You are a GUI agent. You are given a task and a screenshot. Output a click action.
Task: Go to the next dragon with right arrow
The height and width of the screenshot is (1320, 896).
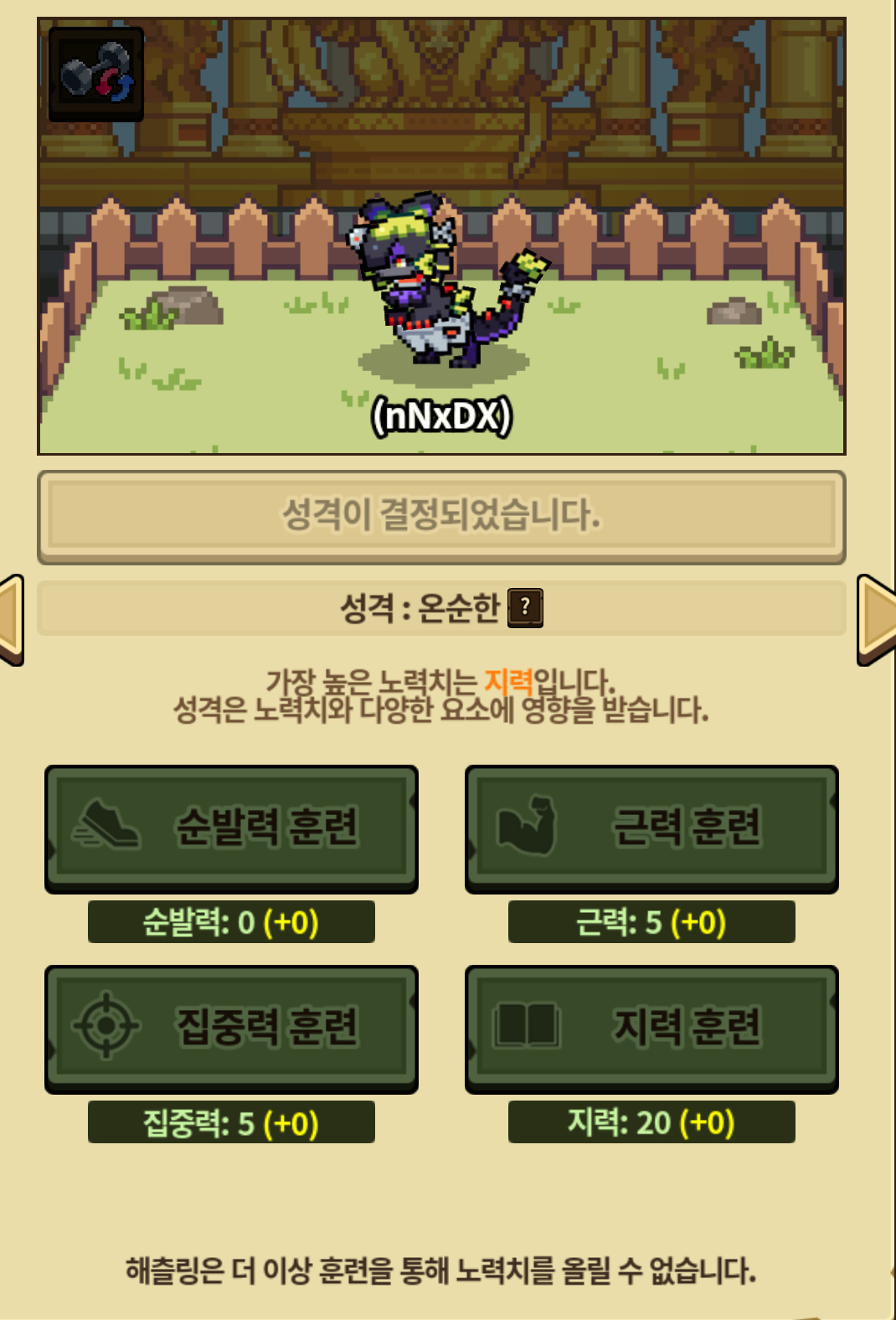pyautogui.click(x=877, y=620)
